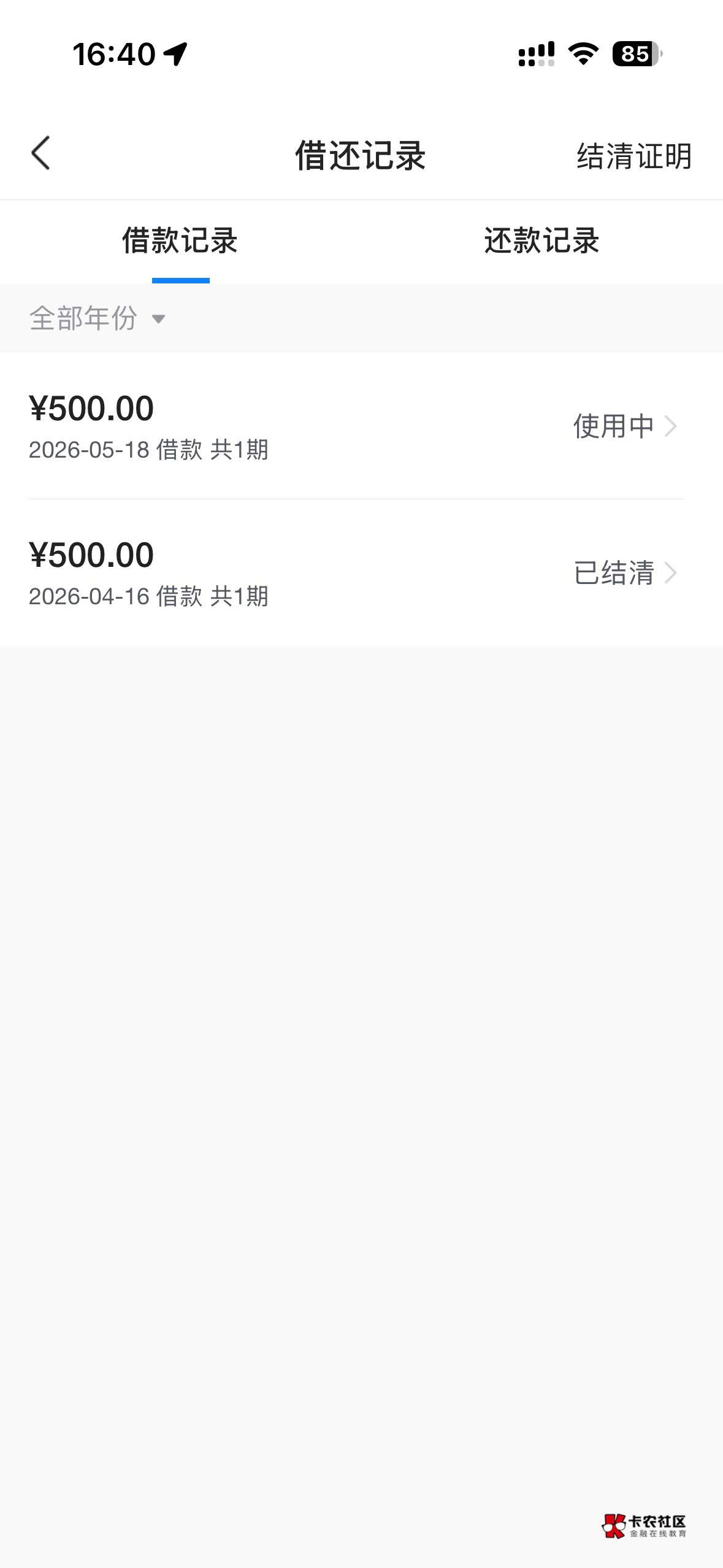The width and height of the screenshot is (723, 1568).
Task: Select the 借款记录 tab
Action: pyautogui.click(x=180, y=240)
